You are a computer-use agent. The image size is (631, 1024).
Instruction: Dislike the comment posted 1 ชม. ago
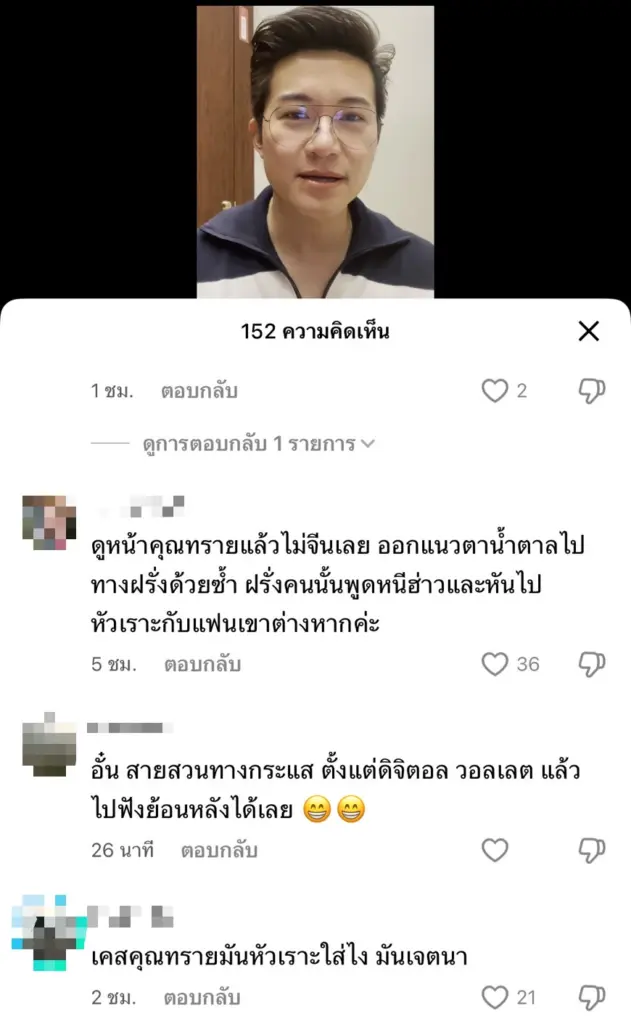592,391
